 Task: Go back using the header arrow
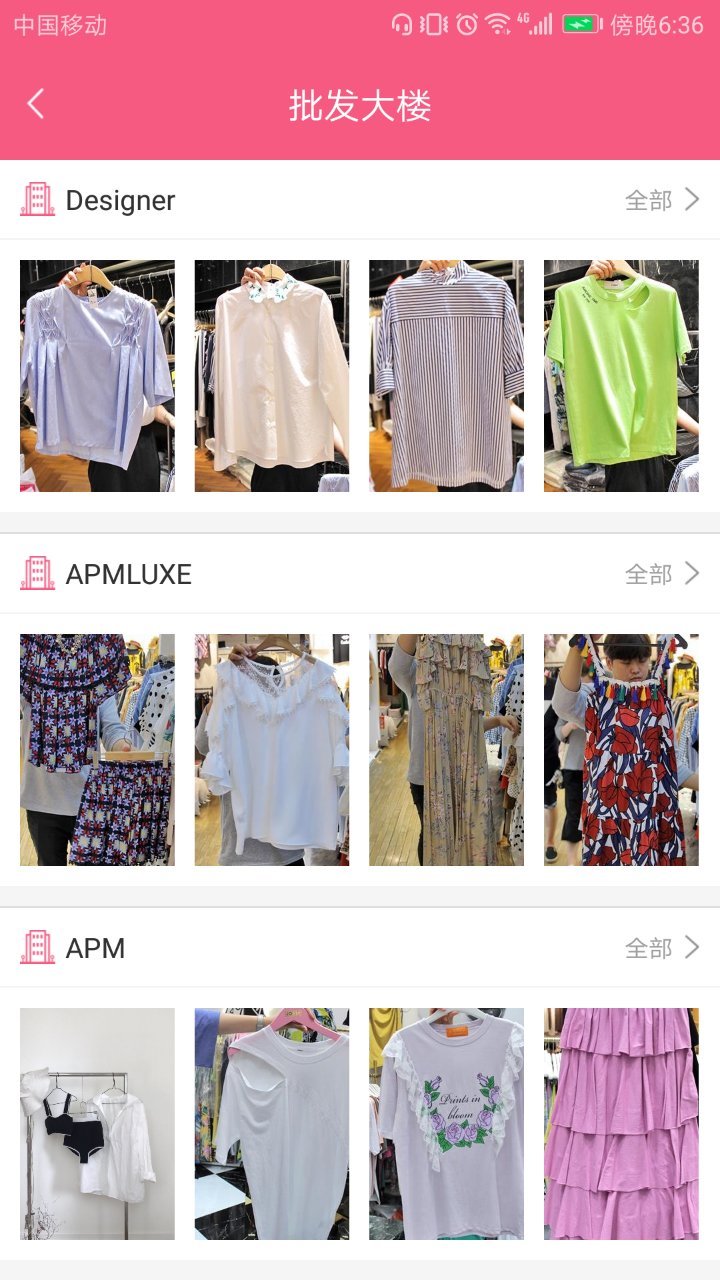pos(36,104)
